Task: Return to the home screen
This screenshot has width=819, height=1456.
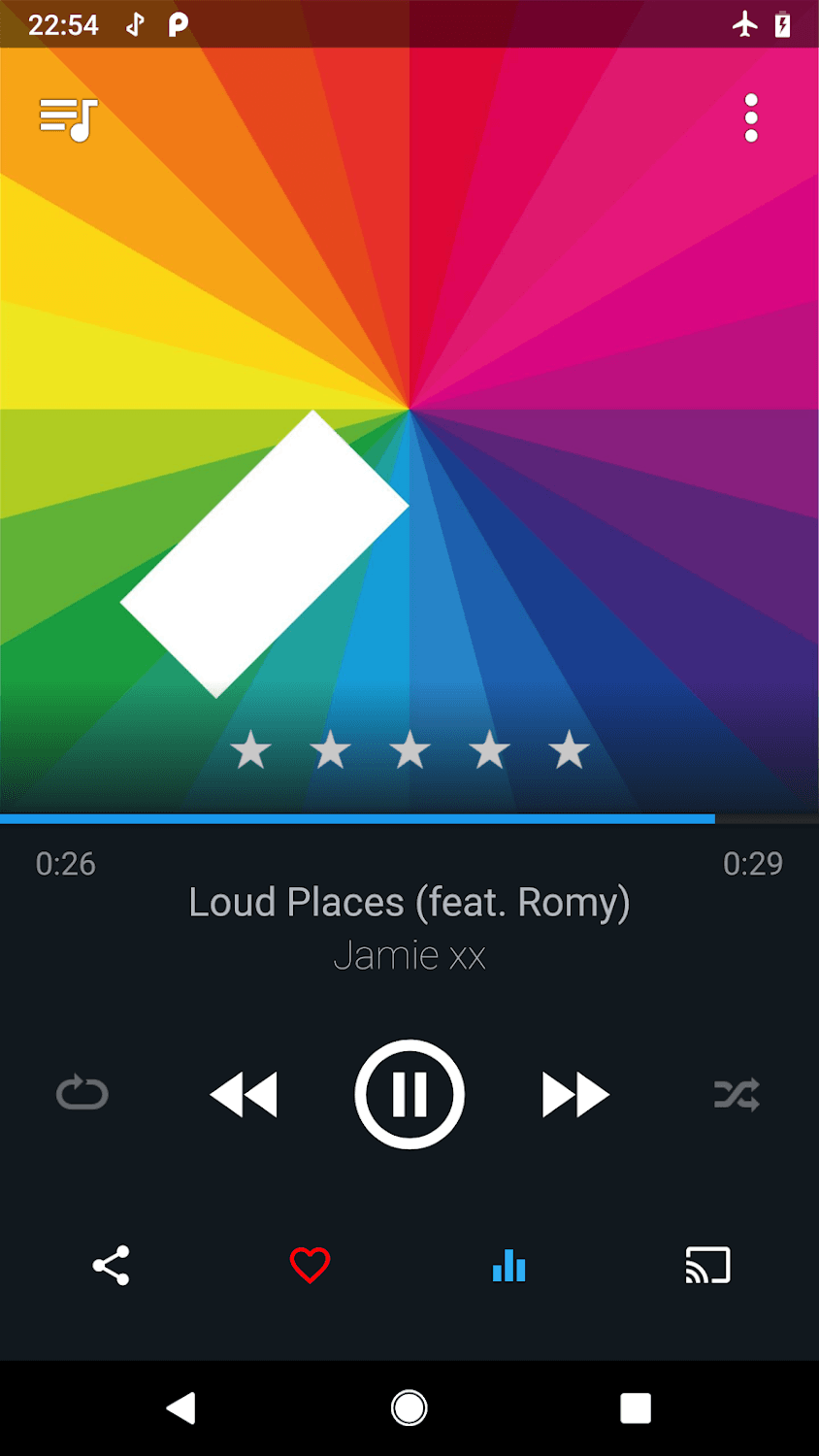Action: click(x=409, y=1407)
